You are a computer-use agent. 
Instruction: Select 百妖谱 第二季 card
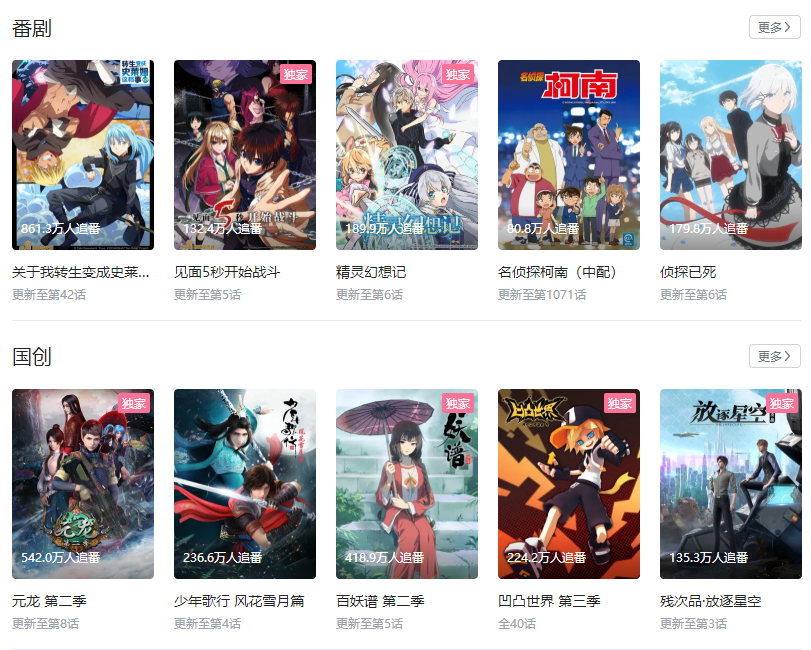(407, 484)
